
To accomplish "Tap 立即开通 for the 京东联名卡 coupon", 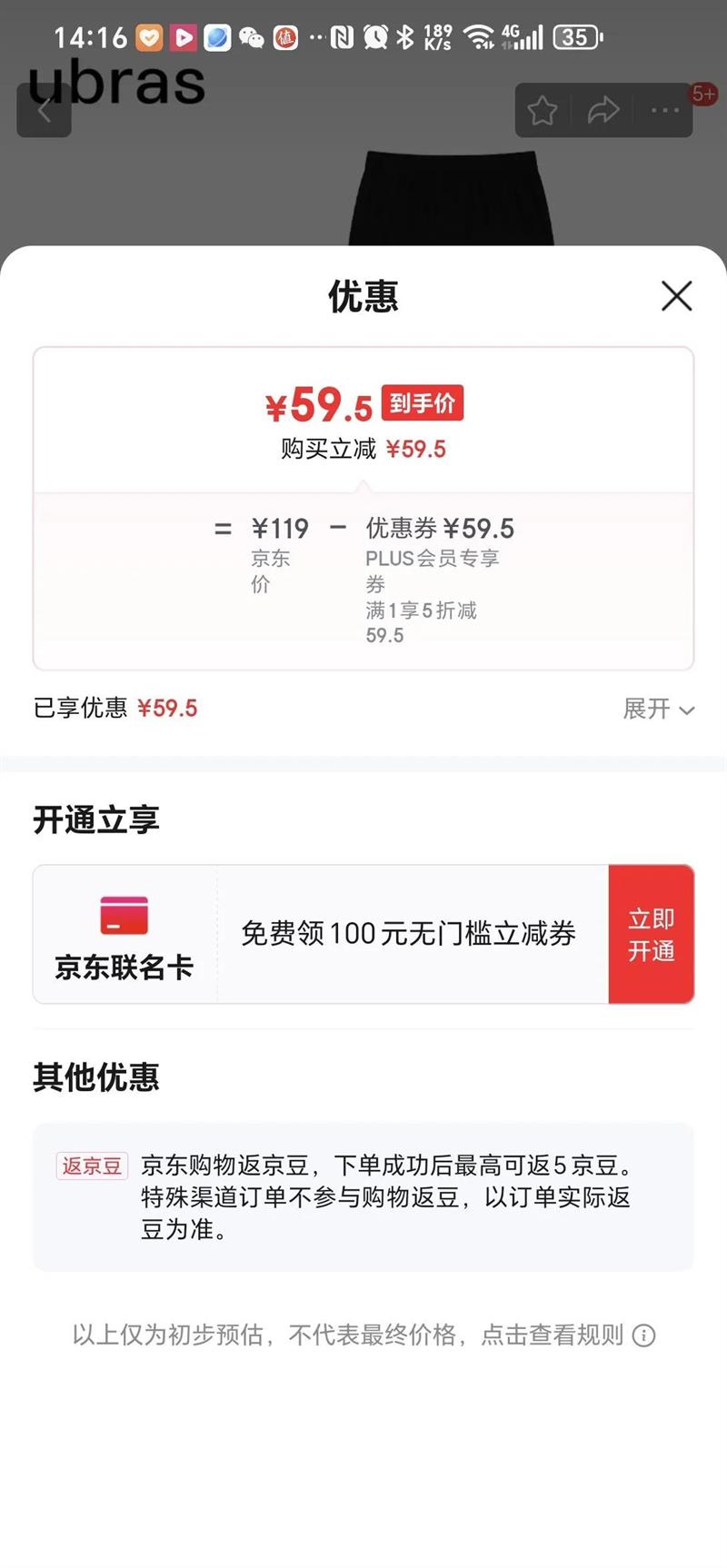I will tap(651, 934).
